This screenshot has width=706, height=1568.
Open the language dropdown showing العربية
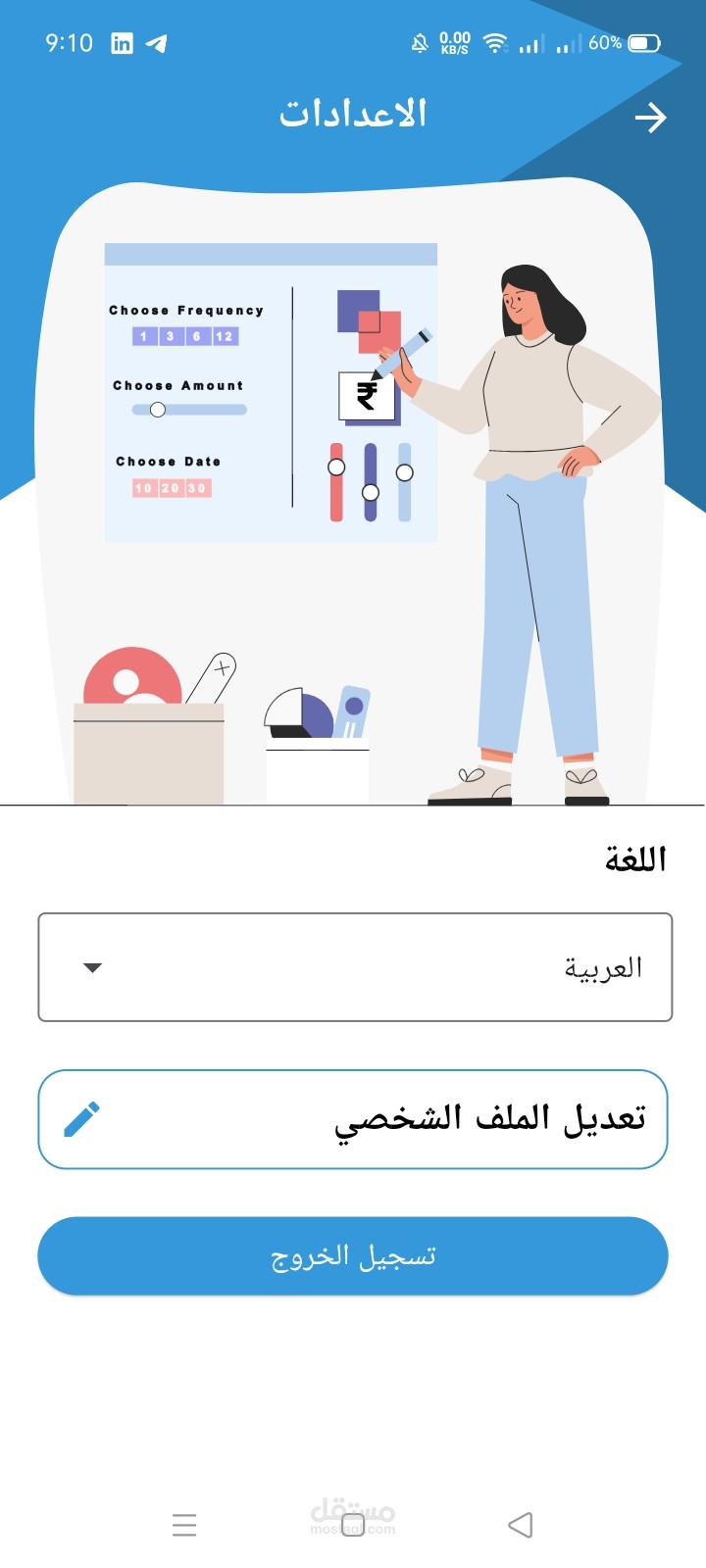tap(355, 967)
